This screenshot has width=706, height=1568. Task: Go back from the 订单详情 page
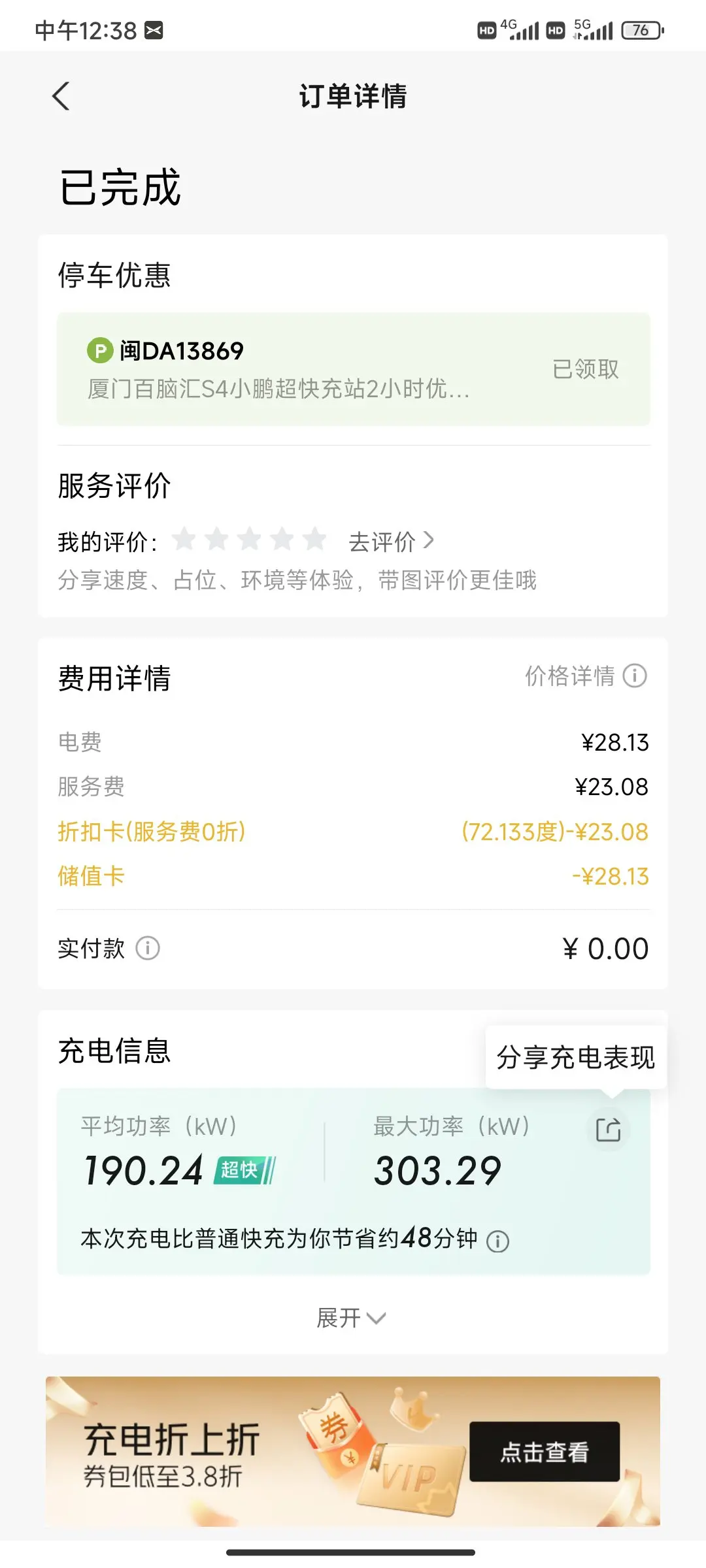pos(61,97)
